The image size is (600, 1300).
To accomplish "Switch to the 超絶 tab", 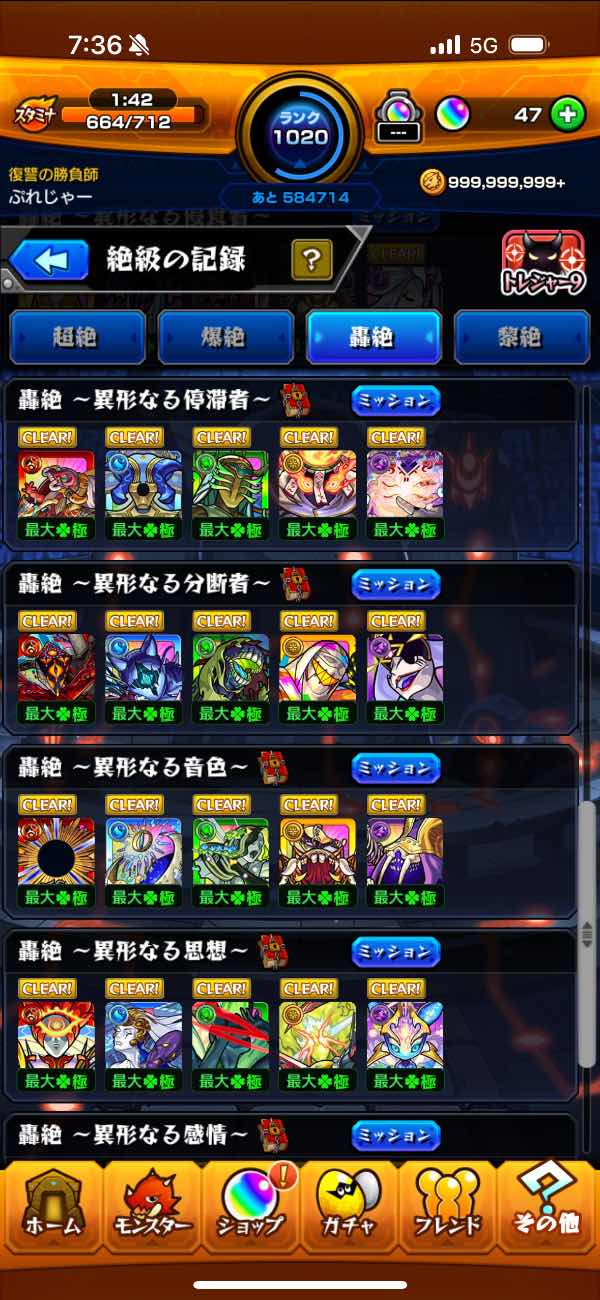I will tap(78, 337).
